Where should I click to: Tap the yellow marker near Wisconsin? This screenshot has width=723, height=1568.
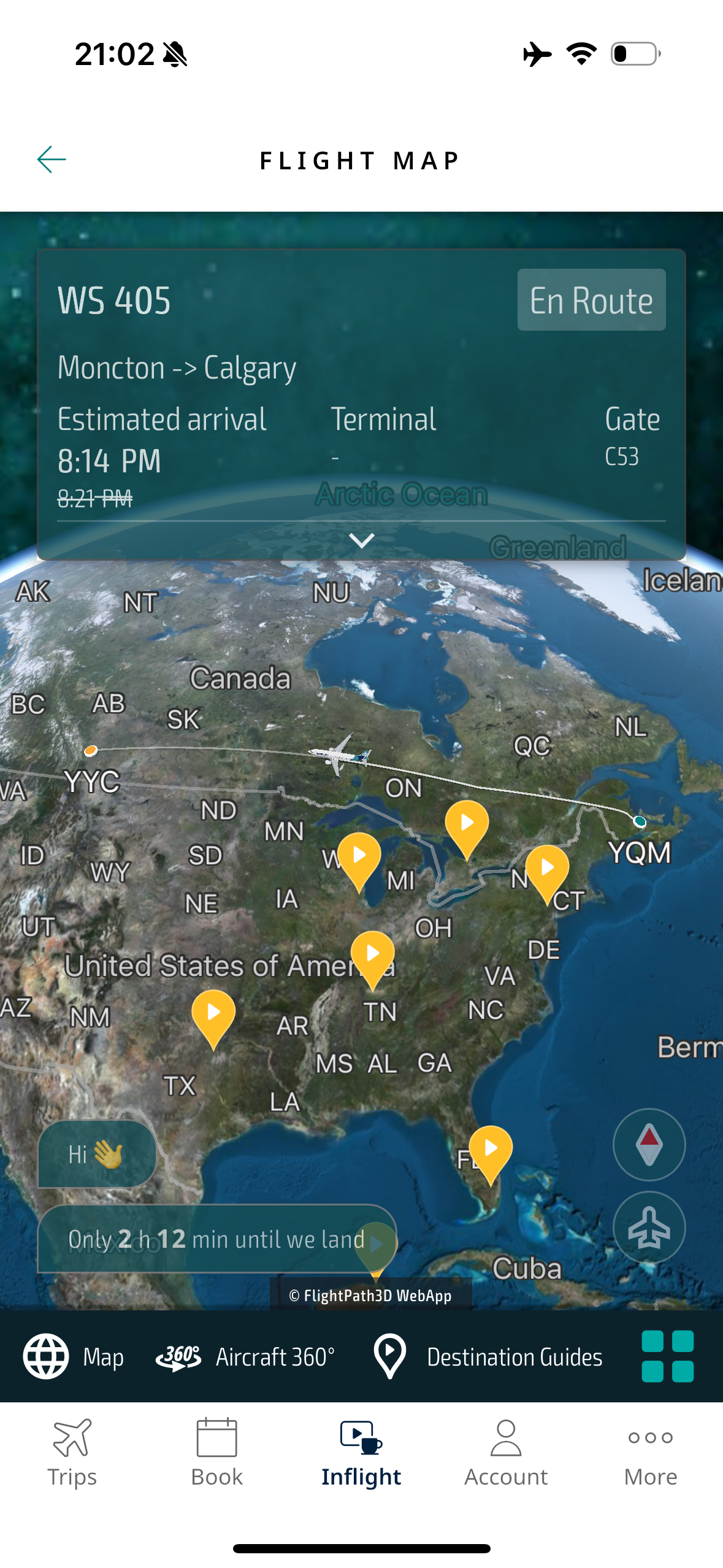(x=359, y=856)
